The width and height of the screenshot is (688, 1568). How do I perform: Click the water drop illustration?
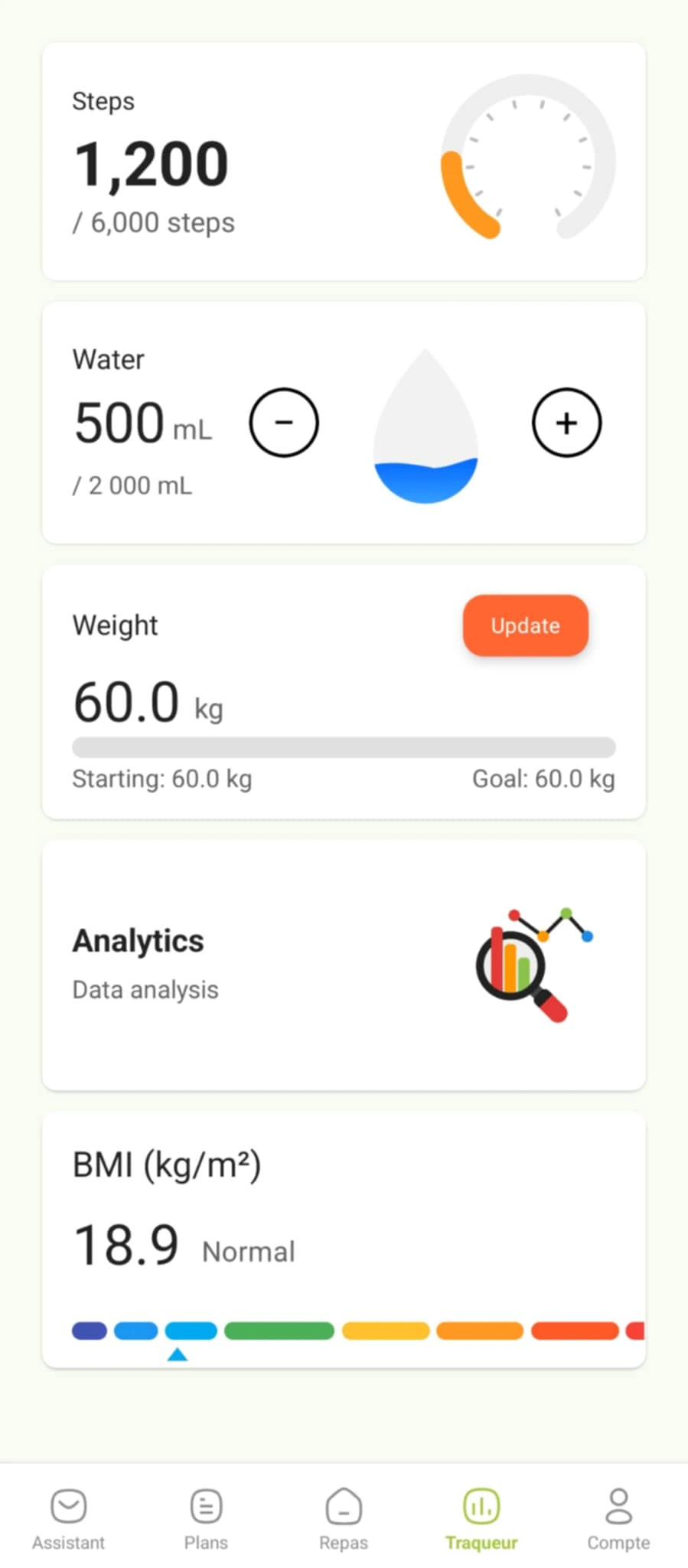(426, 426)
